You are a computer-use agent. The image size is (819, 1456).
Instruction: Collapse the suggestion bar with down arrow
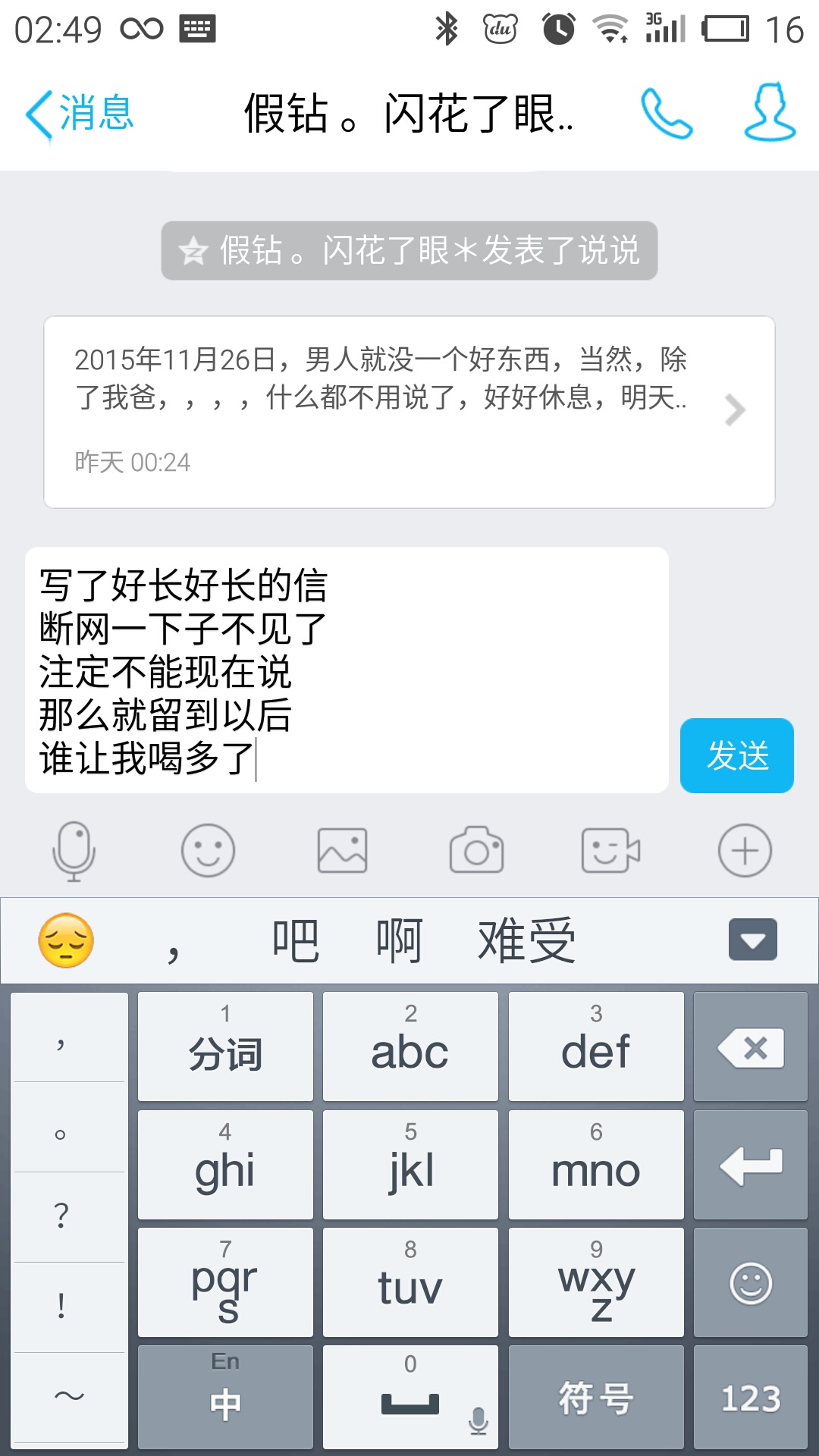coord(752,940)
